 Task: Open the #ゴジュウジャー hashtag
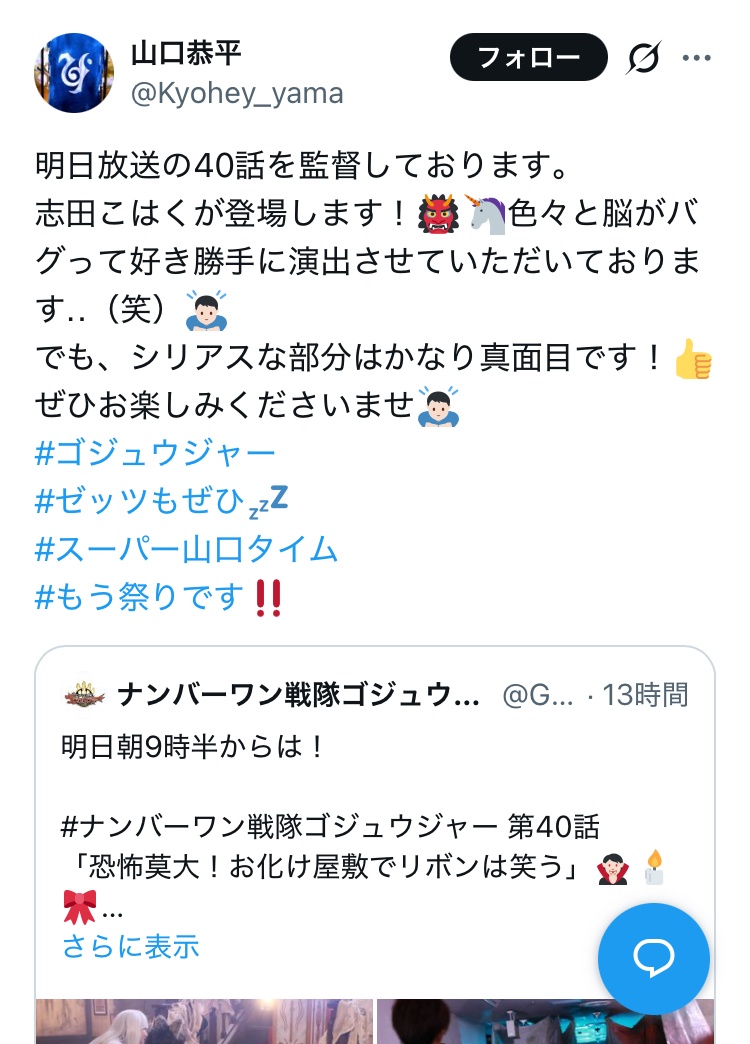(155, 454)
